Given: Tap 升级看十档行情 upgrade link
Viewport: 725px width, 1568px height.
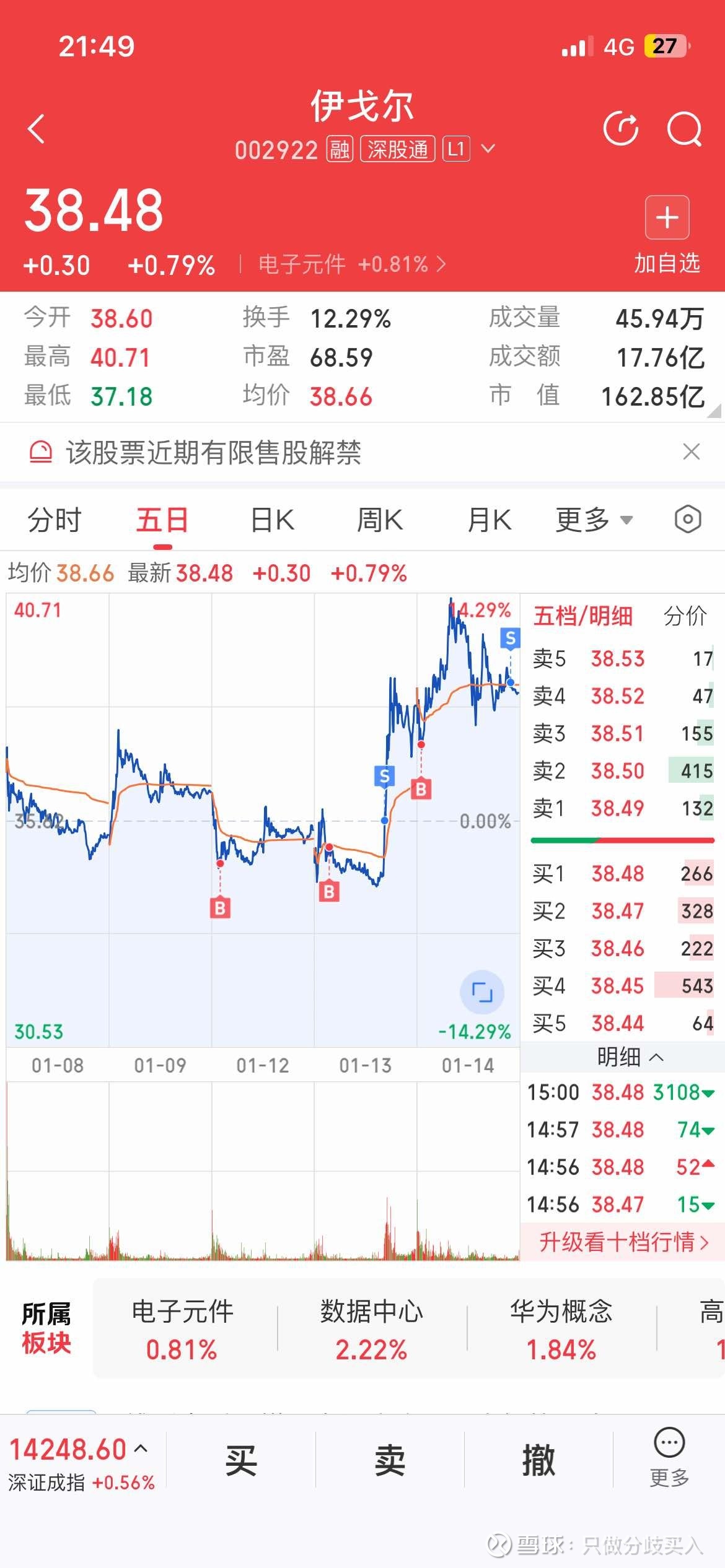Looking at the screenshot, I should click(623, 1242).
